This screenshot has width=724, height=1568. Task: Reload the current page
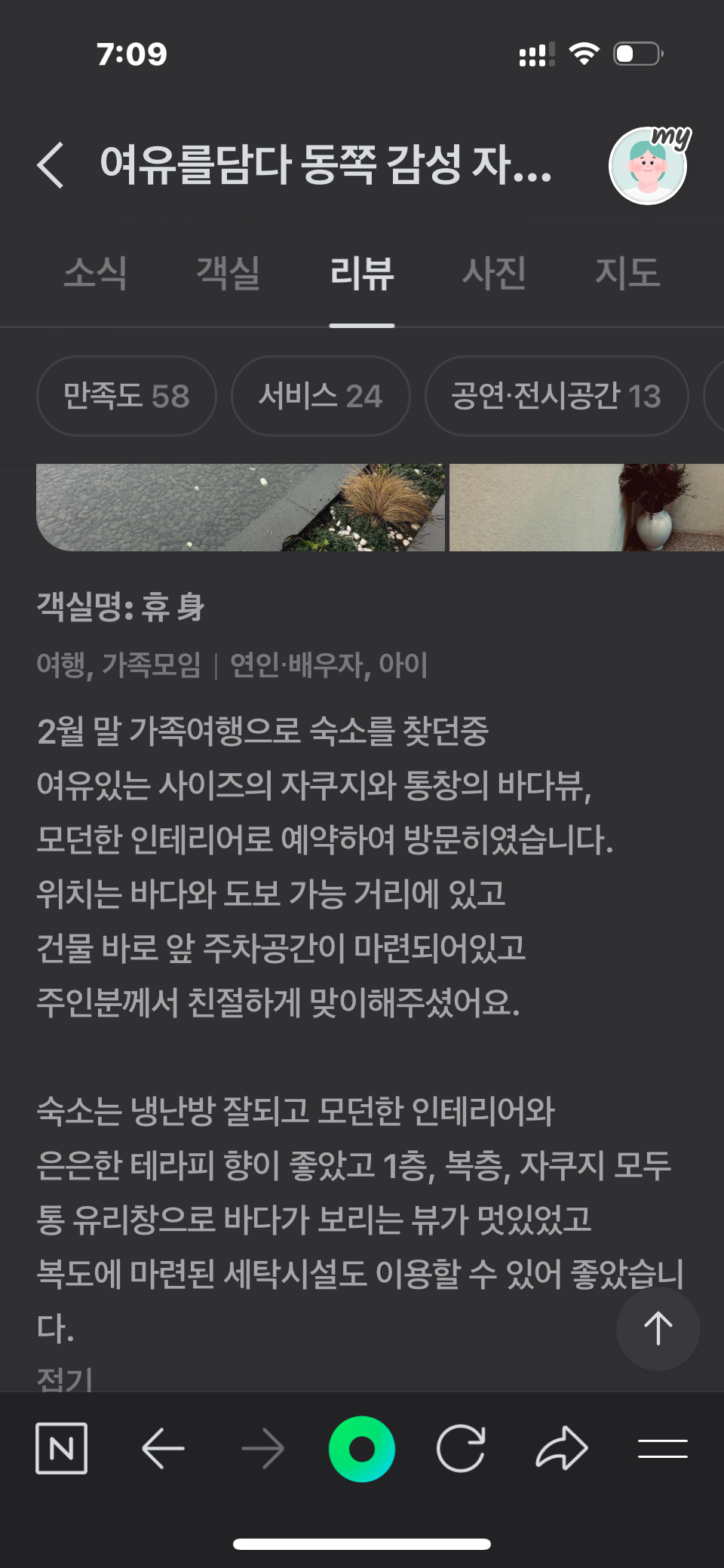click(x=461, y=1448)
